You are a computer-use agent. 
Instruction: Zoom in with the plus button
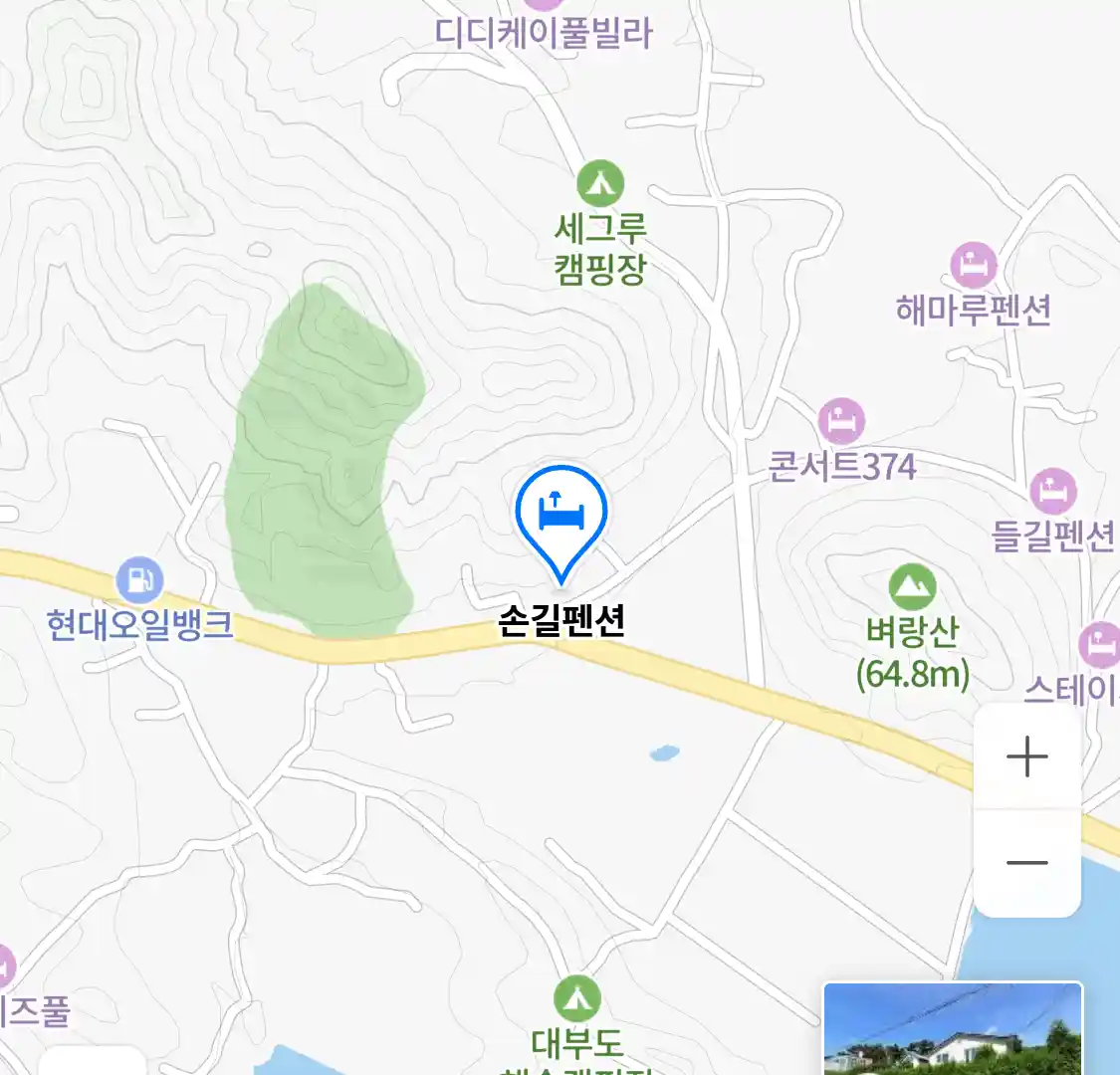(x=1026, y=758)
